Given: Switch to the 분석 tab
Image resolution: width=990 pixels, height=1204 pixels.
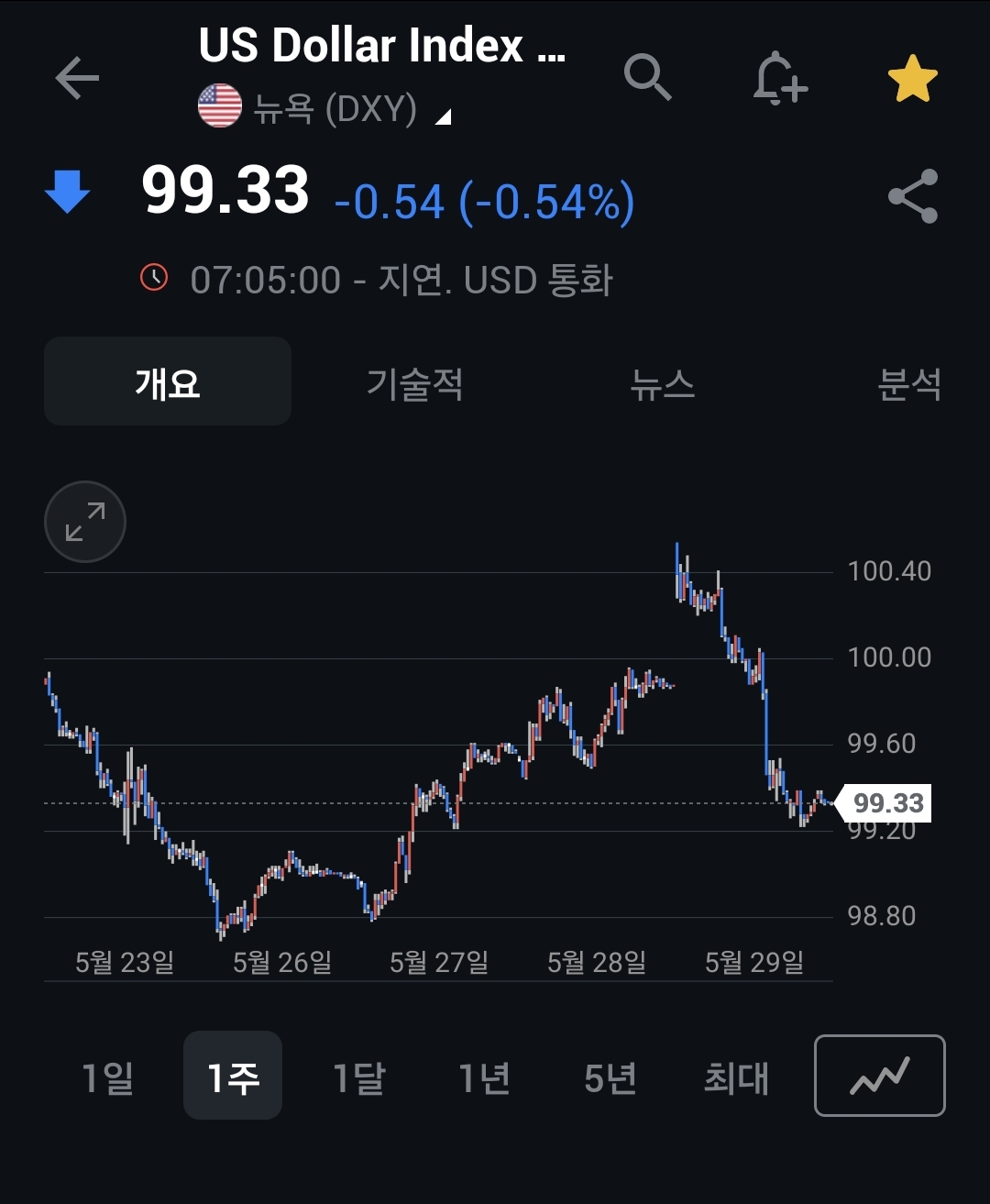Looking at the screenshot, I should click(909, 382).
